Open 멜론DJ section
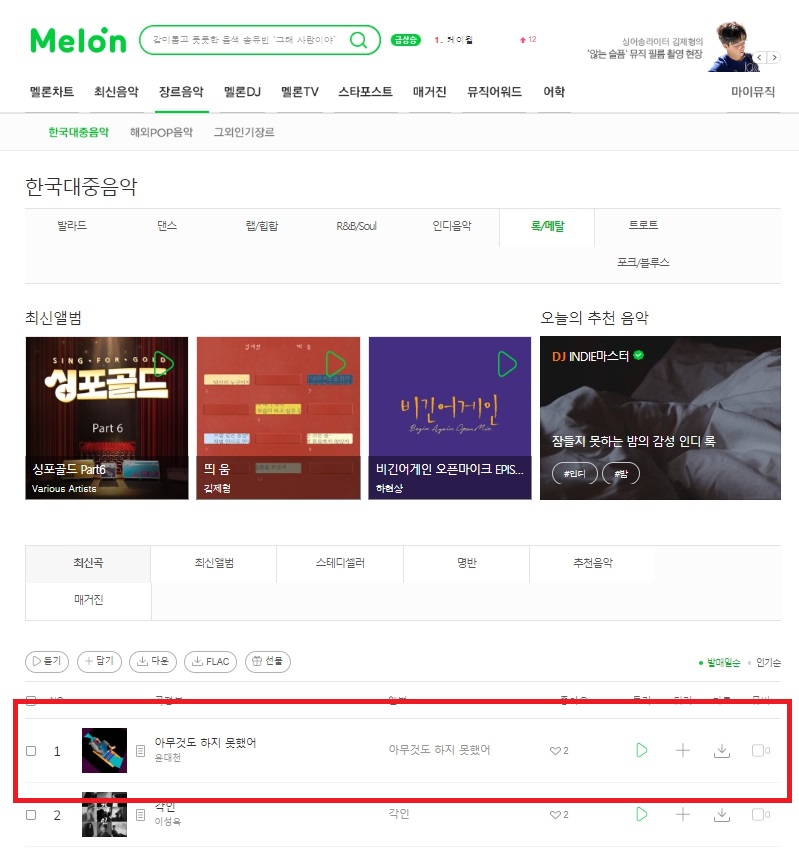The height and width of the screenshot is (856, 799). click(242, 92)
